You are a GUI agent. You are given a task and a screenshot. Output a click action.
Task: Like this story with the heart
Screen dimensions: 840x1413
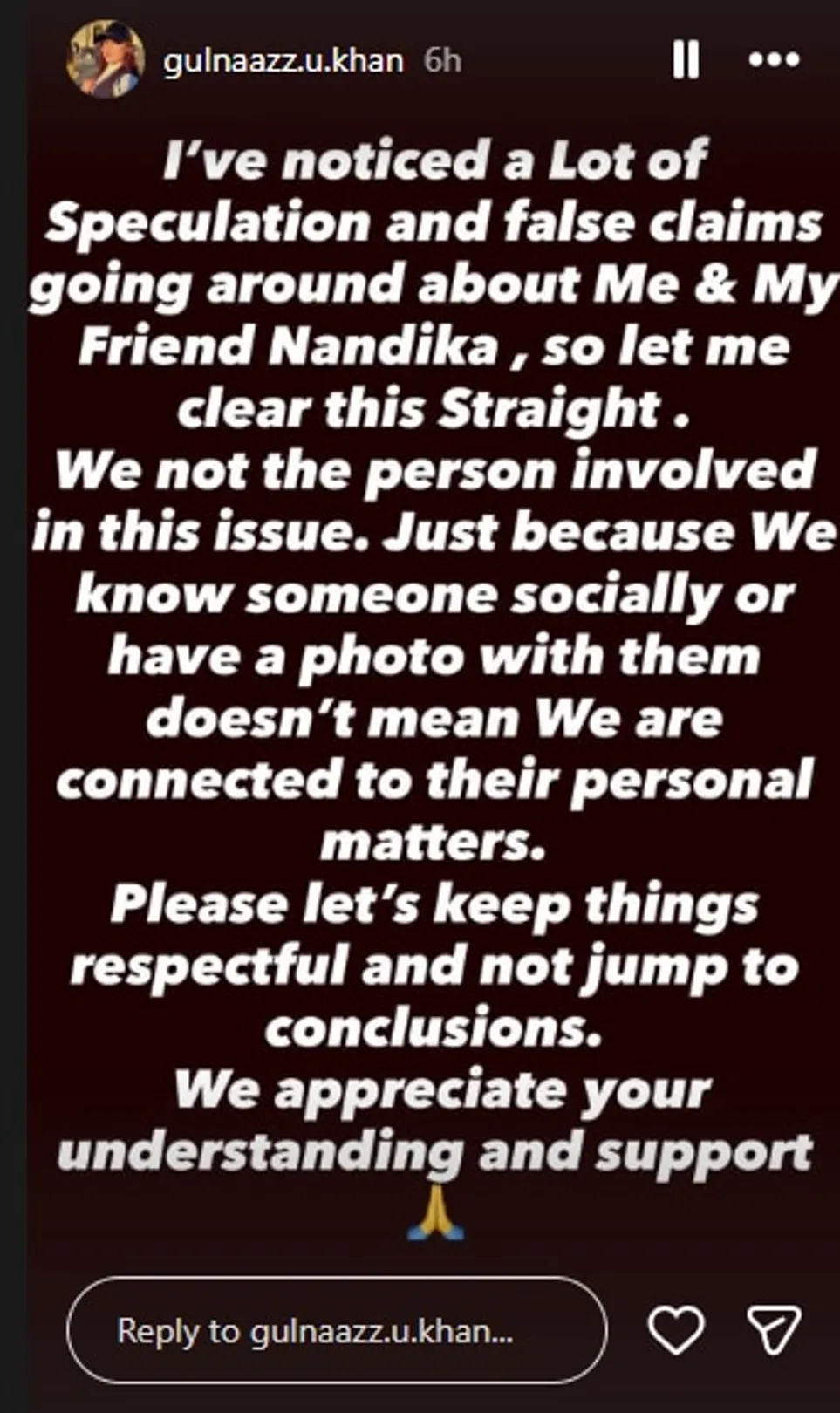point(676,1330)
